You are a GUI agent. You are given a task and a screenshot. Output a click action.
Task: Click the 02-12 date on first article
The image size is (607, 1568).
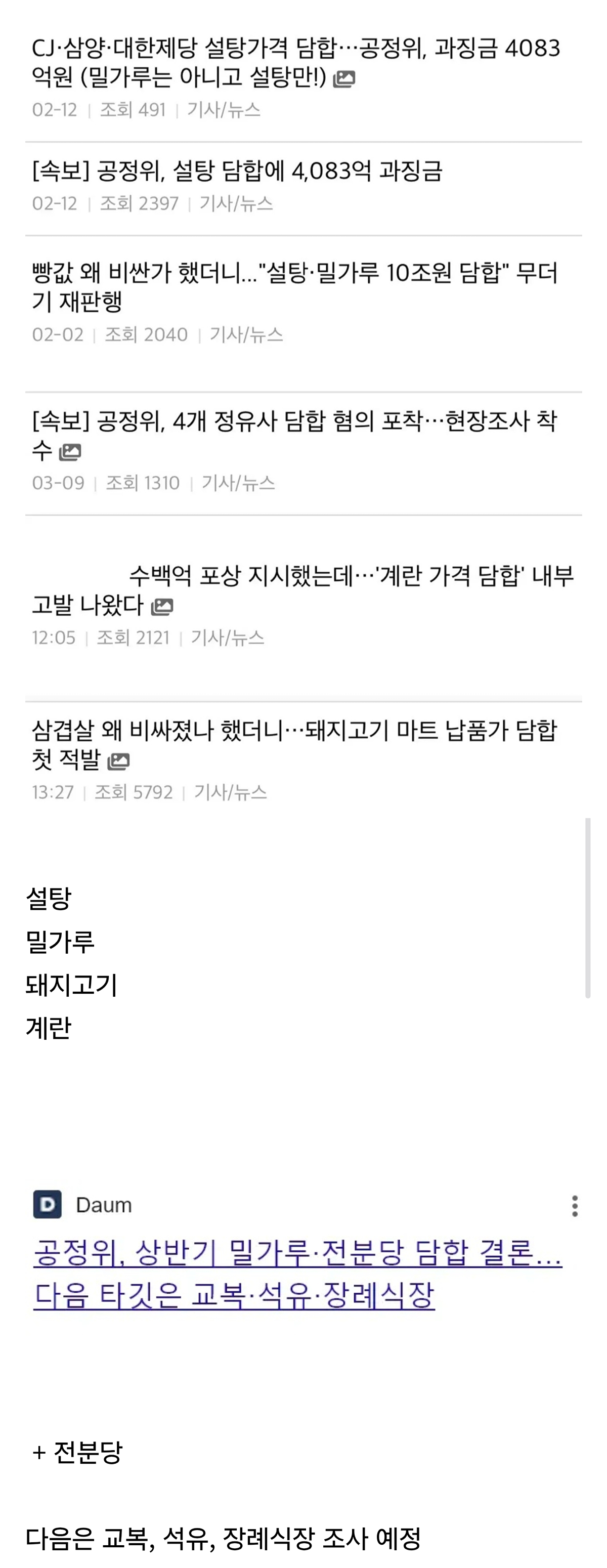pos(55,110)
